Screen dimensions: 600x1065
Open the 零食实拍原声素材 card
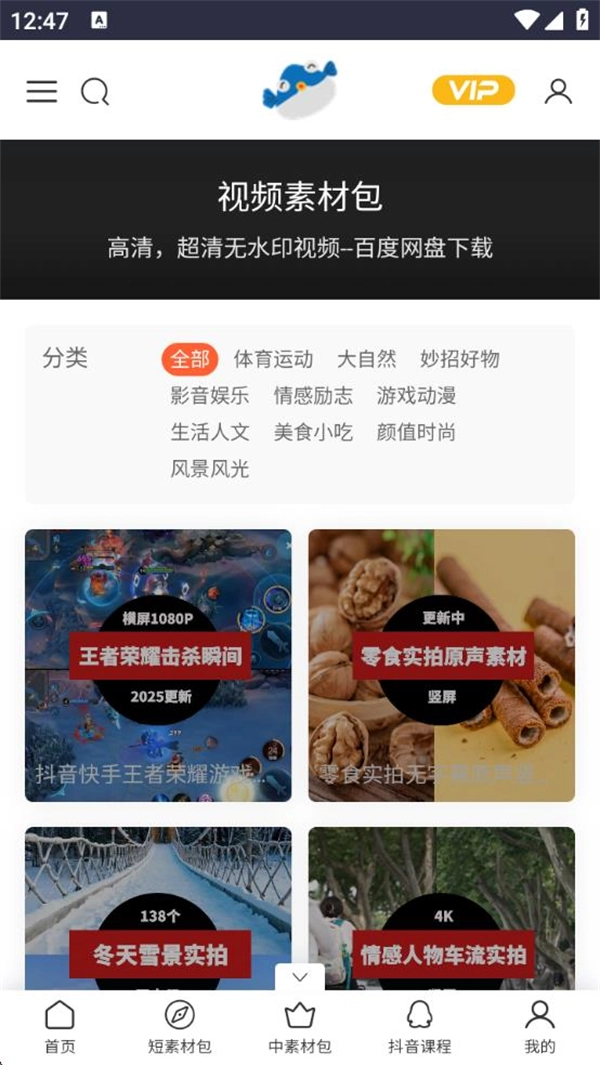[x=441, y=665]
